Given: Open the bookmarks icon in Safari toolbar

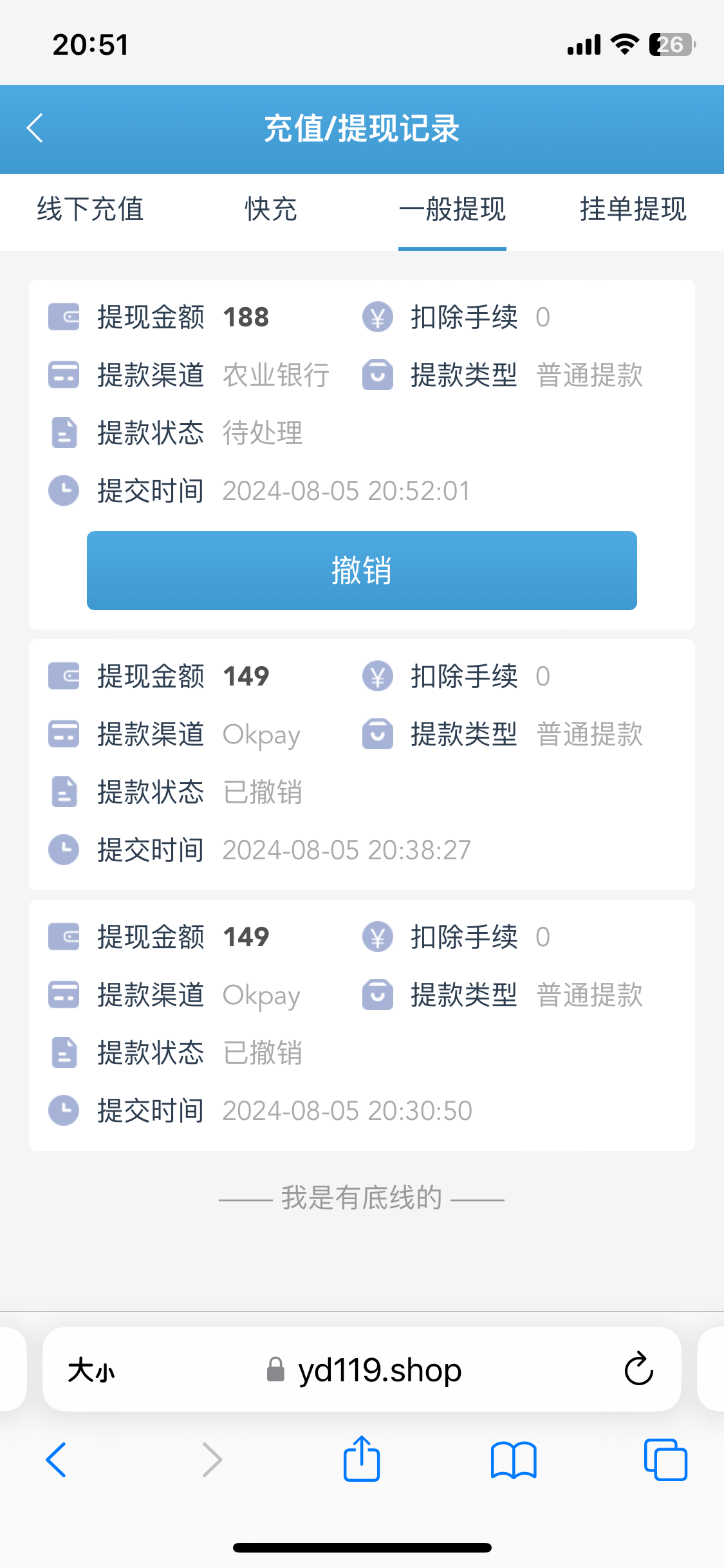Looking at the screenshot, I should 514,1460.
